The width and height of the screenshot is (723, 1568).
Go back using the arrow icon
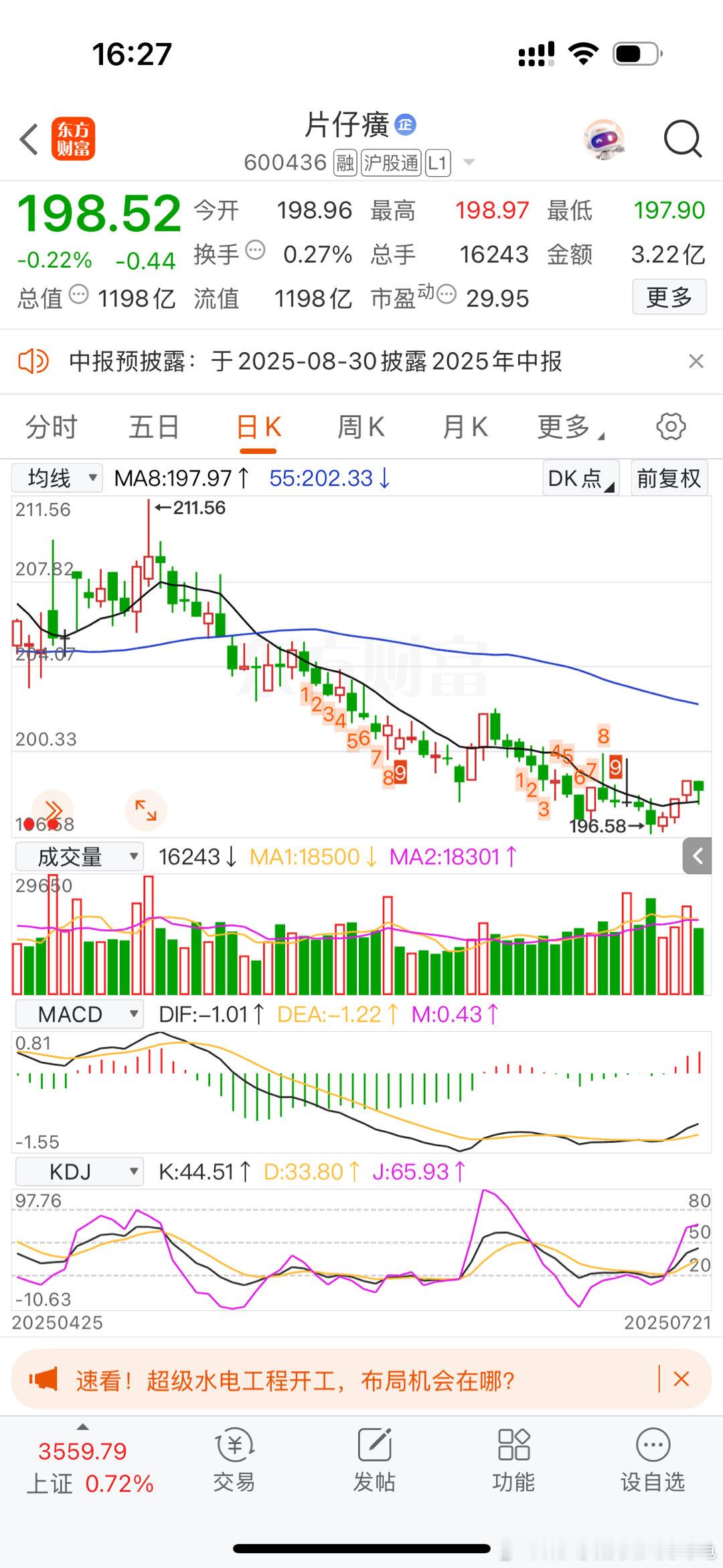coord(29,140)
